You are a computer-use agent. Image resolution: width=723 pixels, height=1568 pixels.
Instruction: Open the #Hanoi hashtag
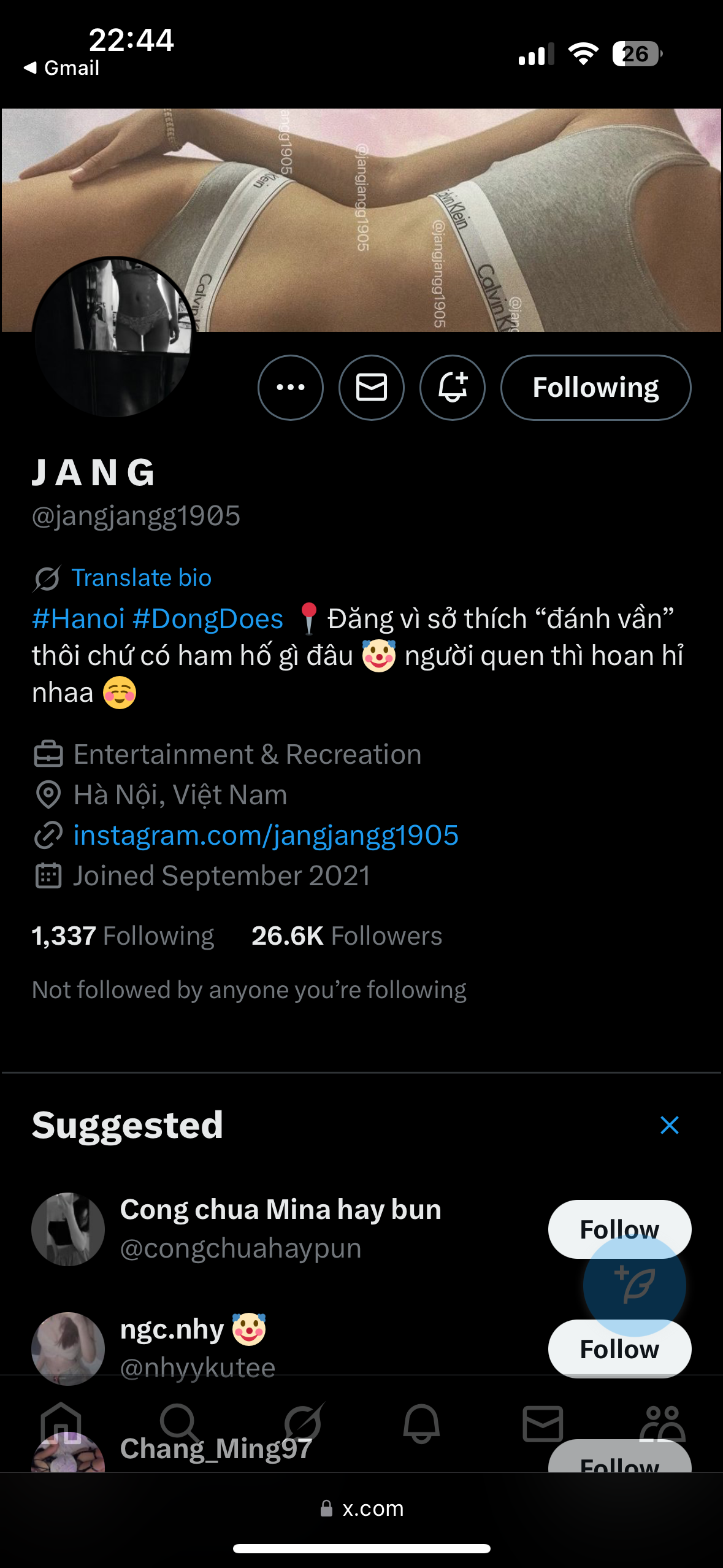[78, 619]
